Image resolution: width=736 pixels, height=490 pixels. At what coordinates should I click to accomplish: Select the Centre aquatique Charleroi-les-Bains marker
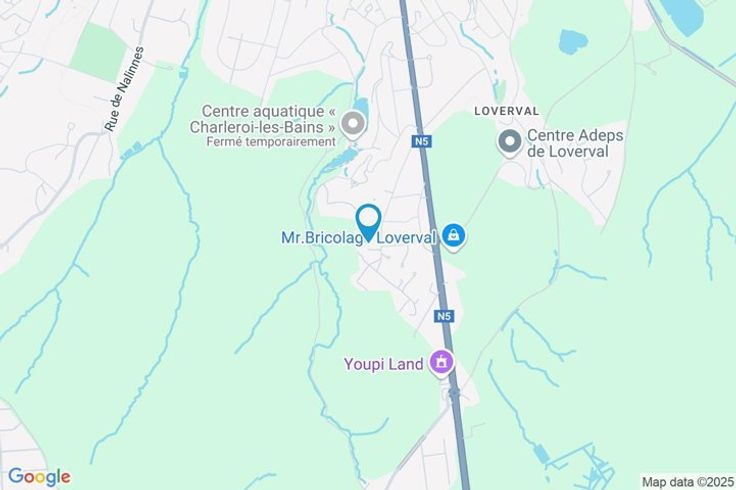coord(353,125)
